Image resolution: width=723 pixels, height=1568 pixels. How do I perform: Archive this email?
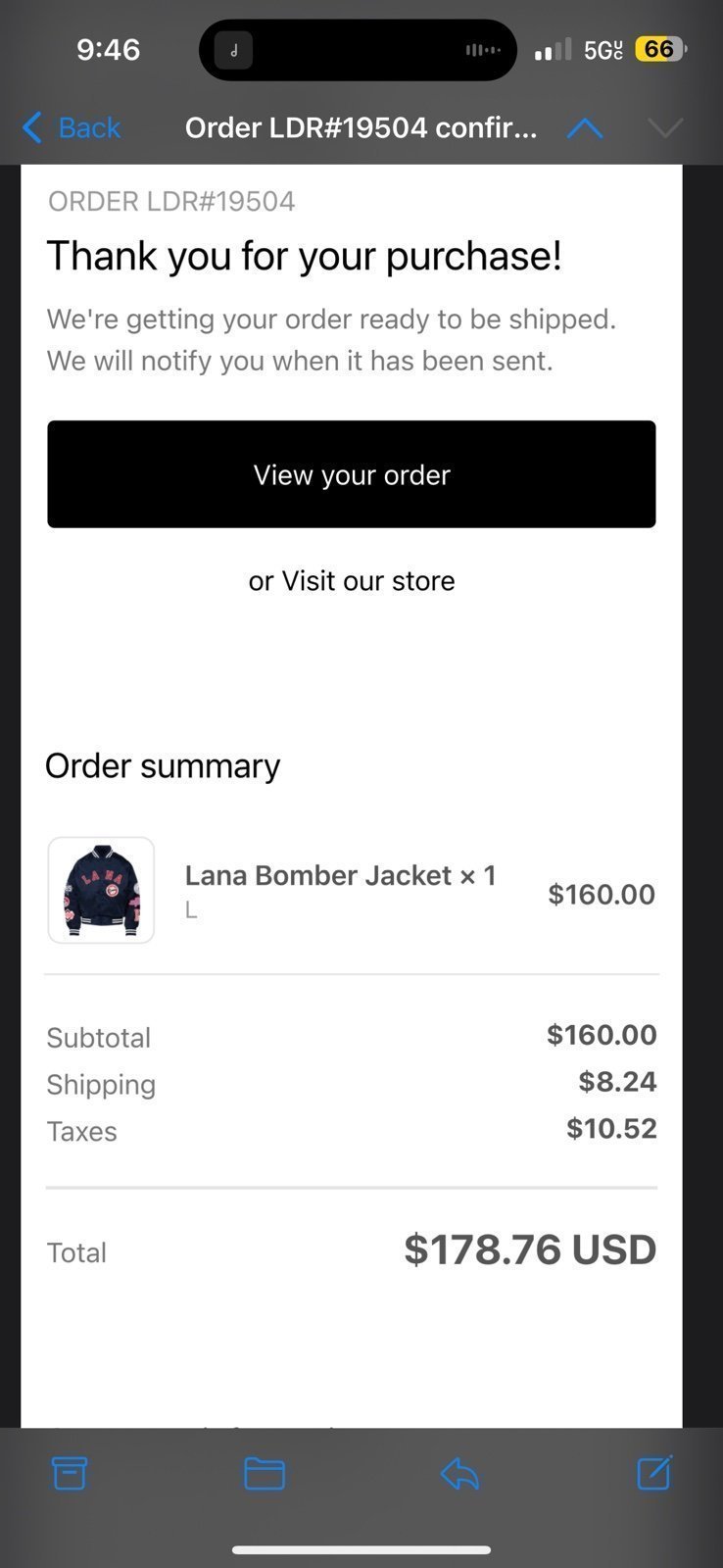[70, 1473]
